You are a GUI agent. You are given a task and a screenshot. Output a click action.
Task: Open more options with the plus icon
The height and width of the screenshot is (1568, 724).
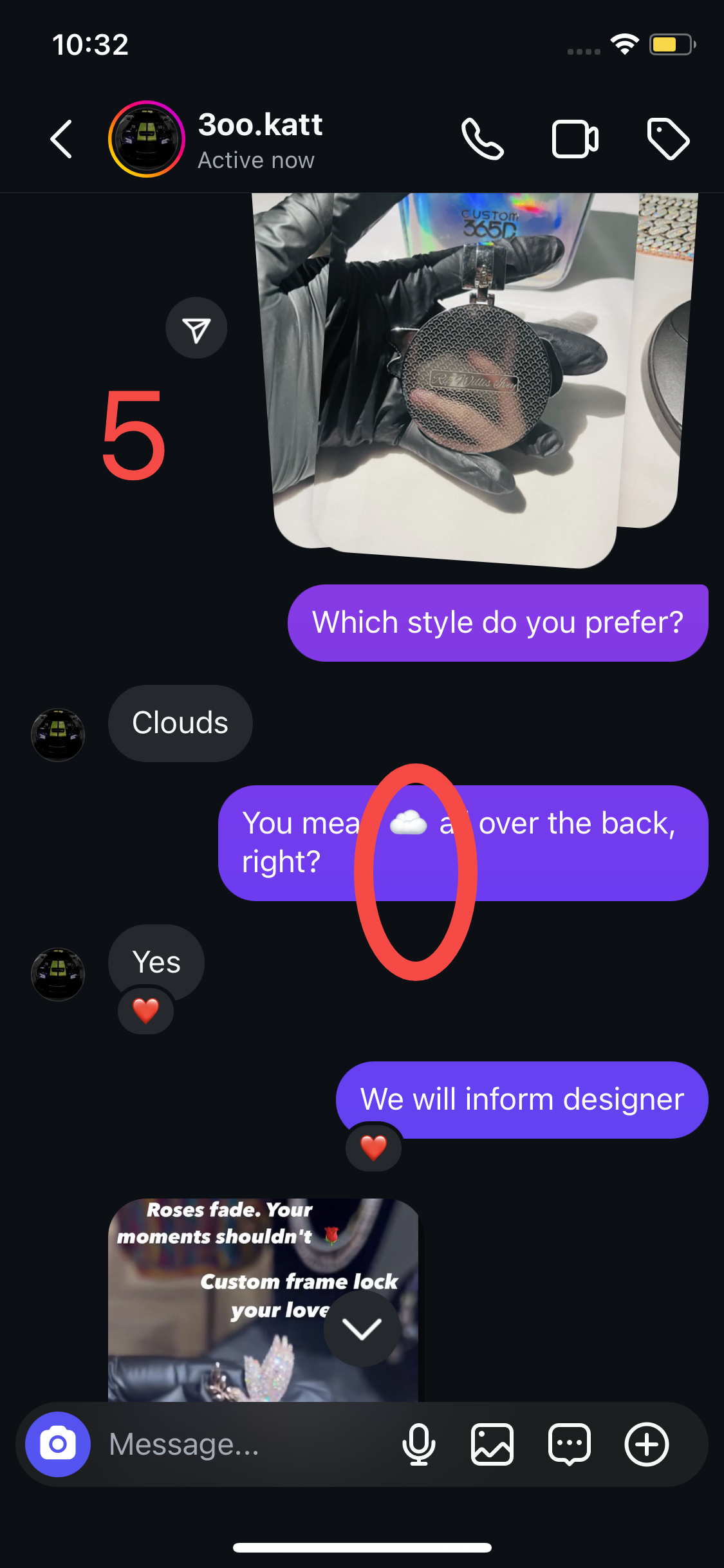tap(647, 1444)
